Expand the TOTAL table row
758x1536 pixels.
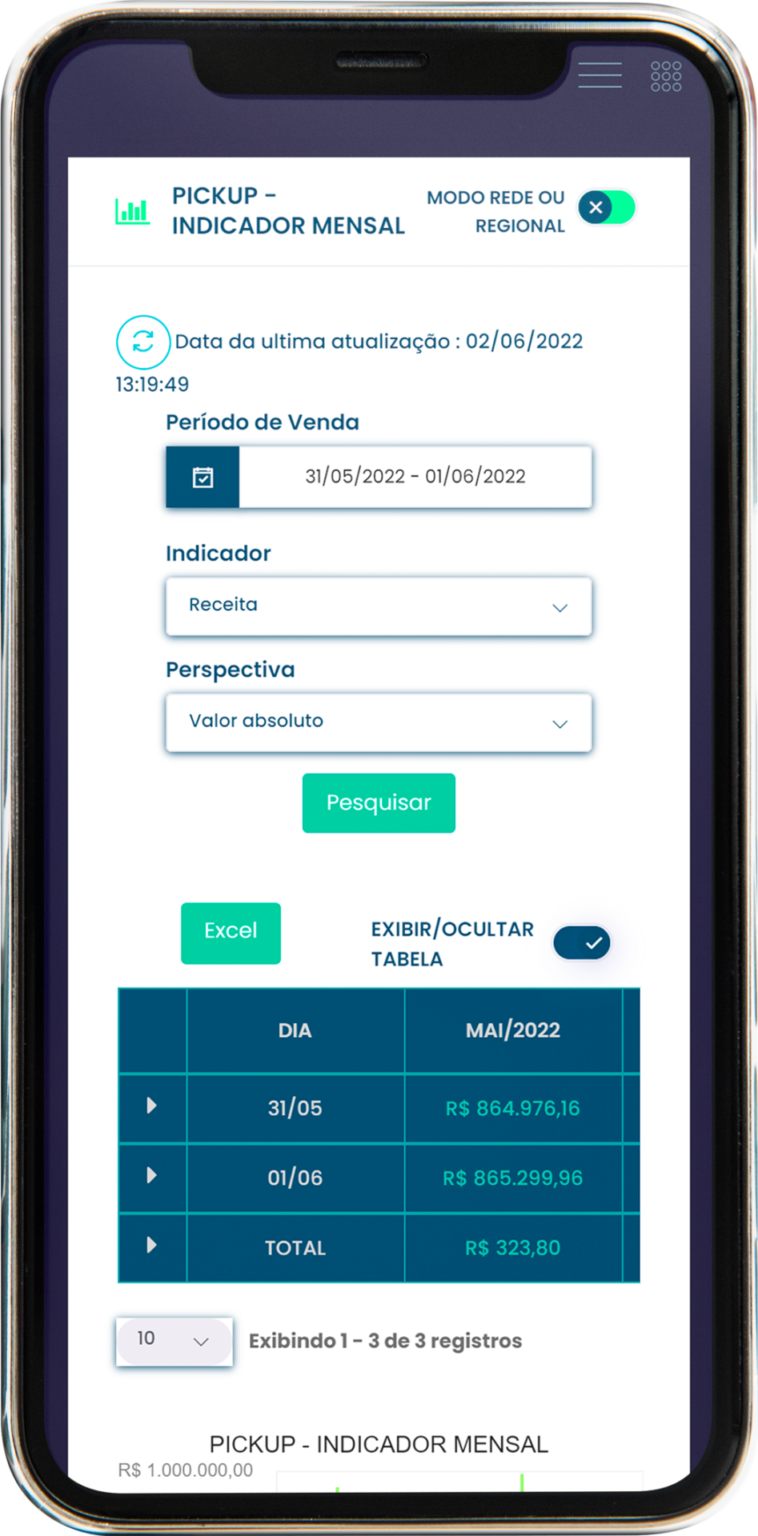coord(152,1246)
